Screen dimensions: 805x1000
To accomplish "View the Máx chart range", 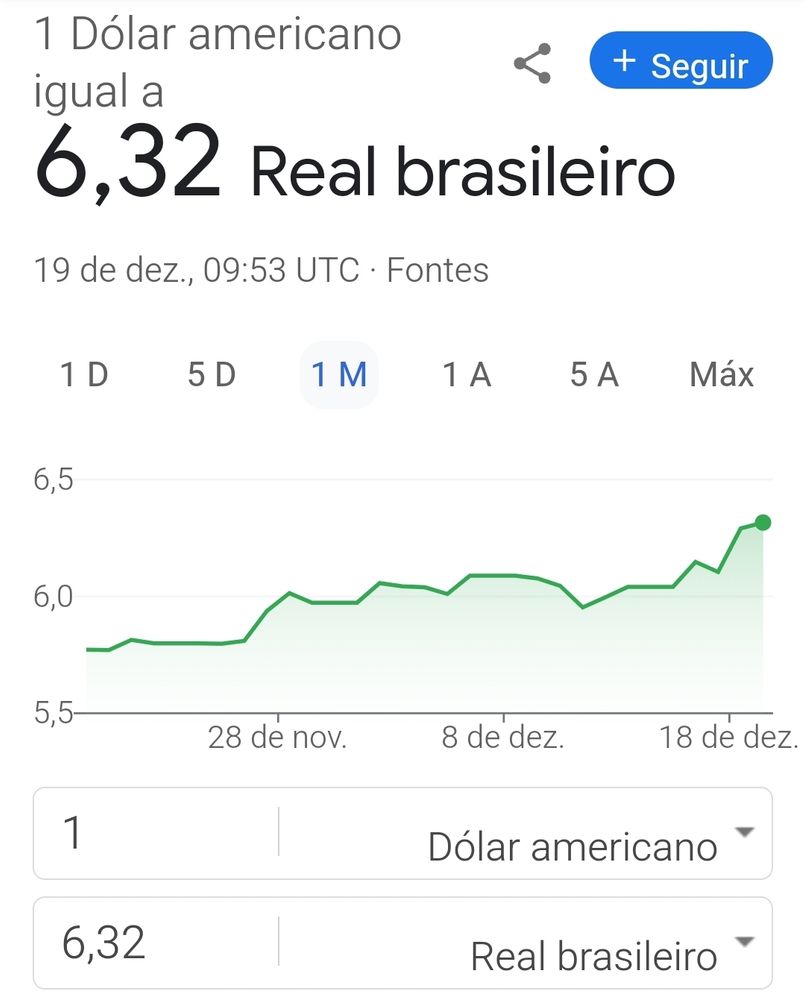I will point(721,375).
